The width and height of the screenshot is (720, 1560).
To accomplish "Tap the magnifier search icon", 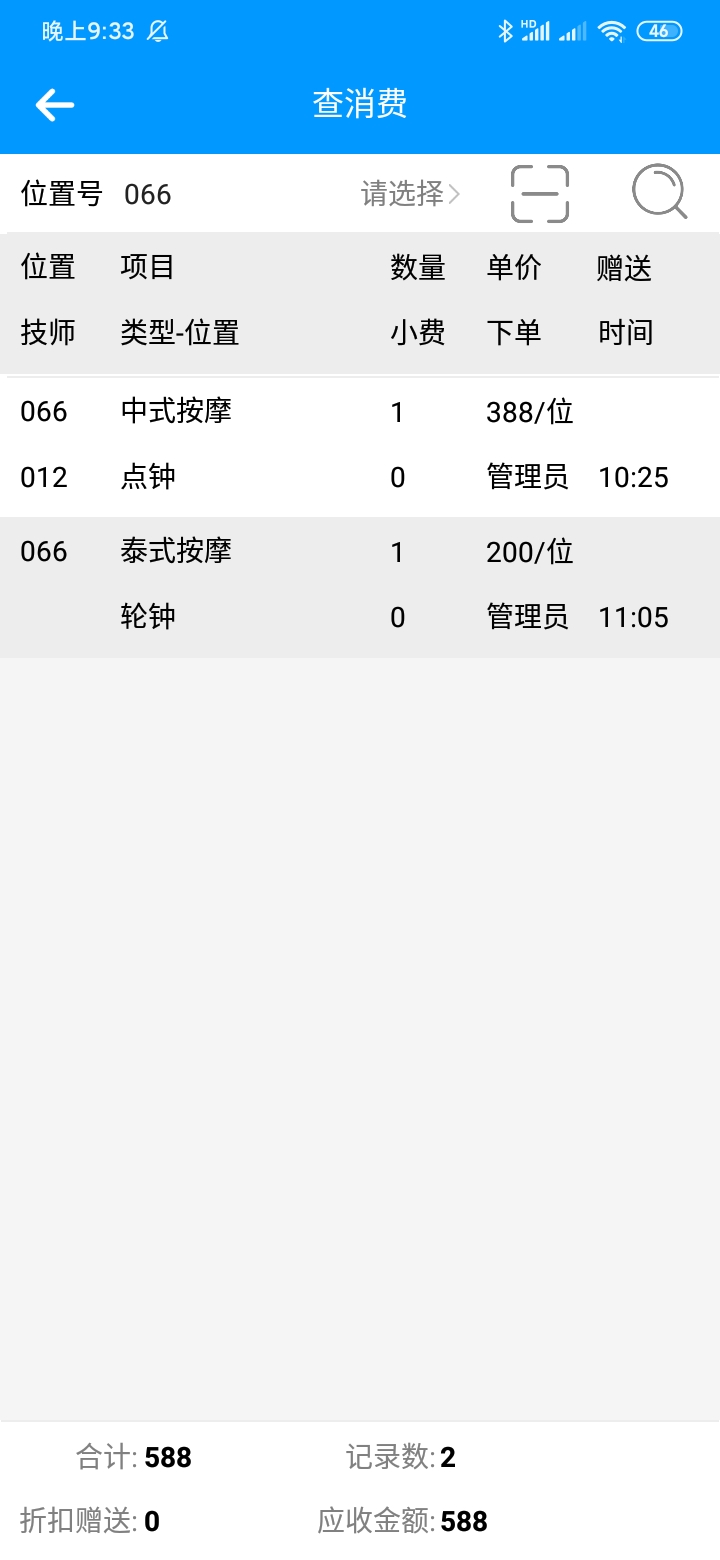I will point(660,192).
